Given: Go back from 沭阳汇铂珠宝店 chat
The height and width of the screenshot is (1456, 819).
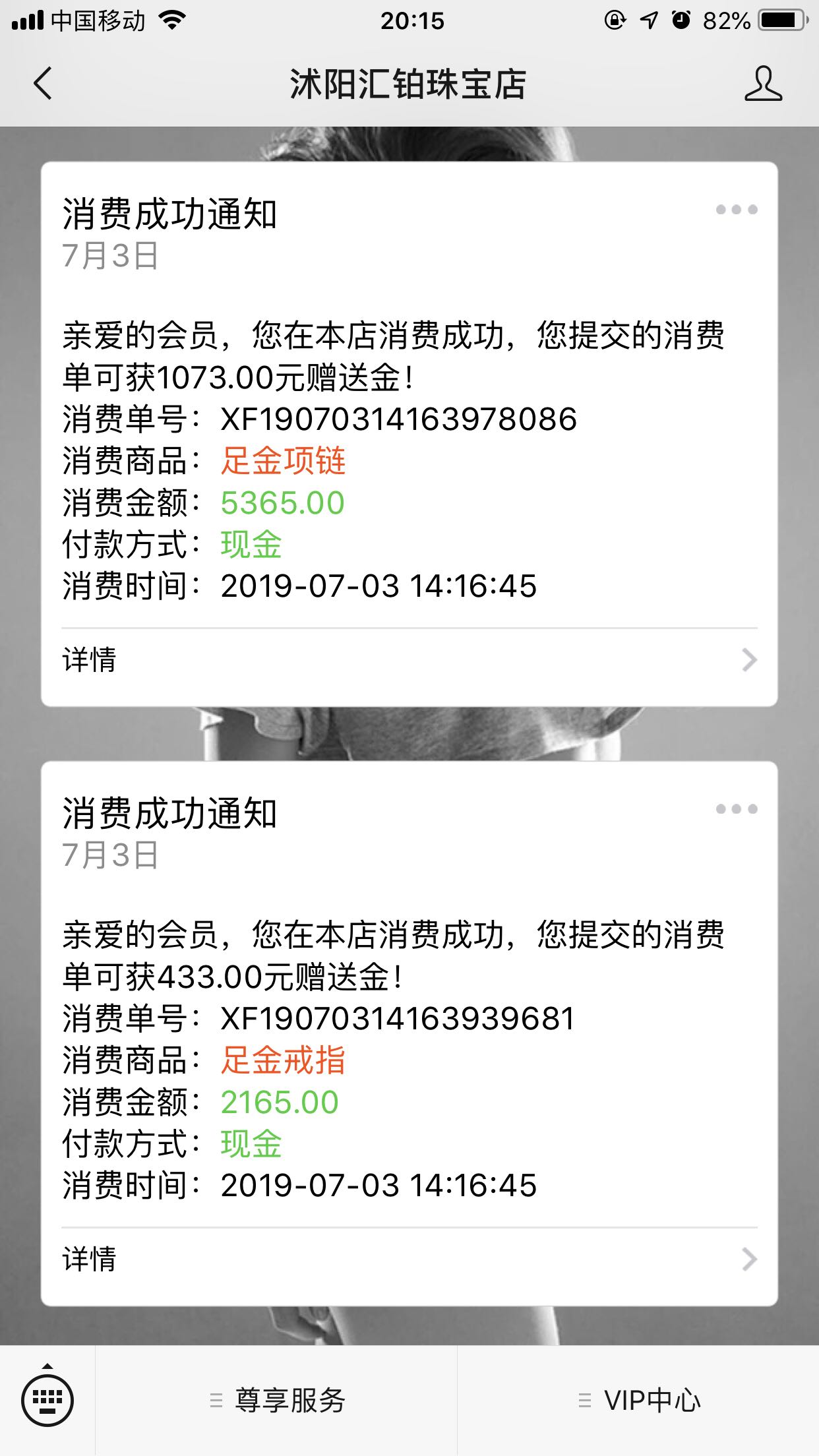Looking at the screenshot, I should (43, 84).
